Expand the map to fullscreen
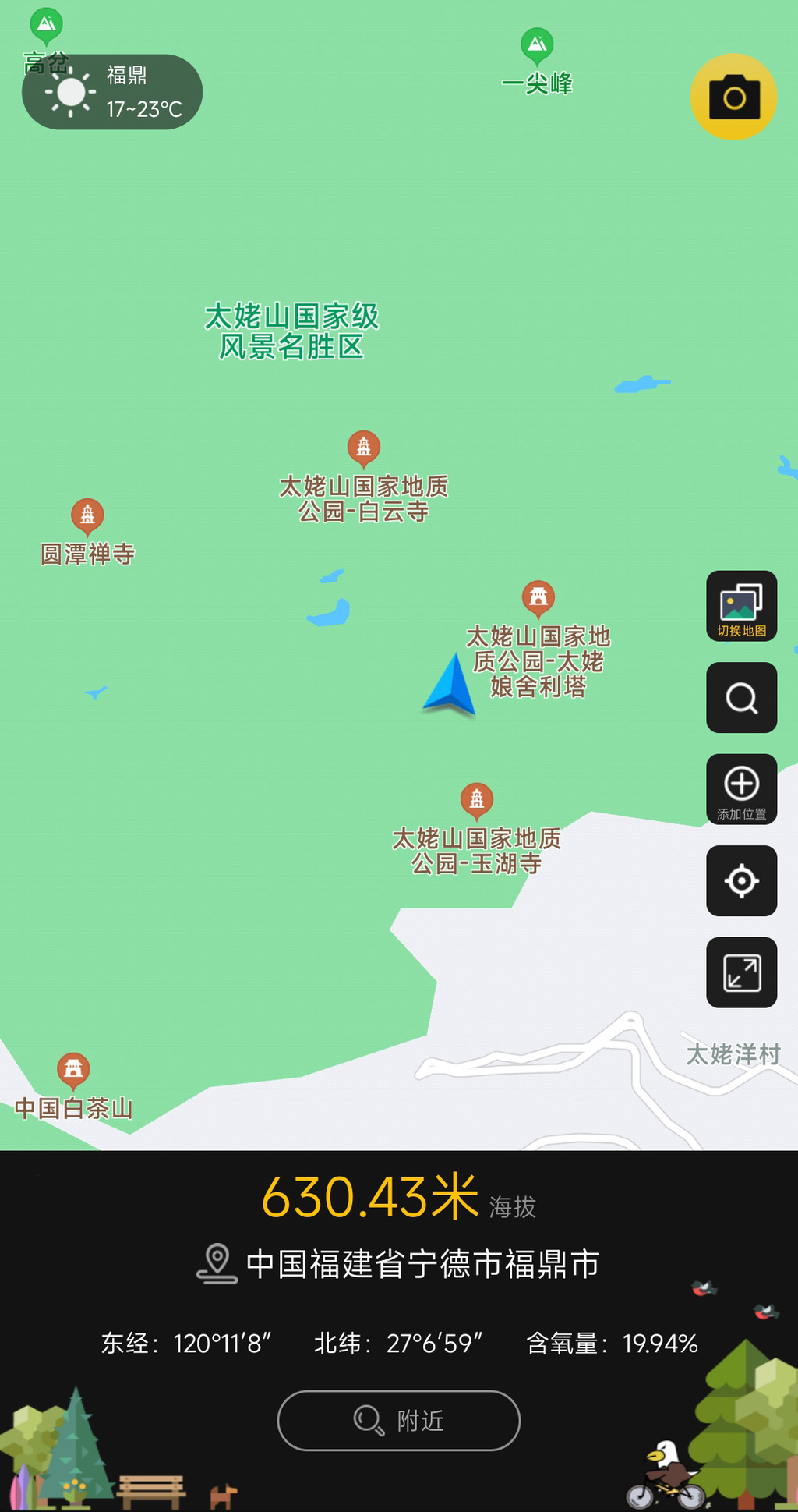Image resolution: width=798 pixels, height=1512 pixels. [741, 972]
